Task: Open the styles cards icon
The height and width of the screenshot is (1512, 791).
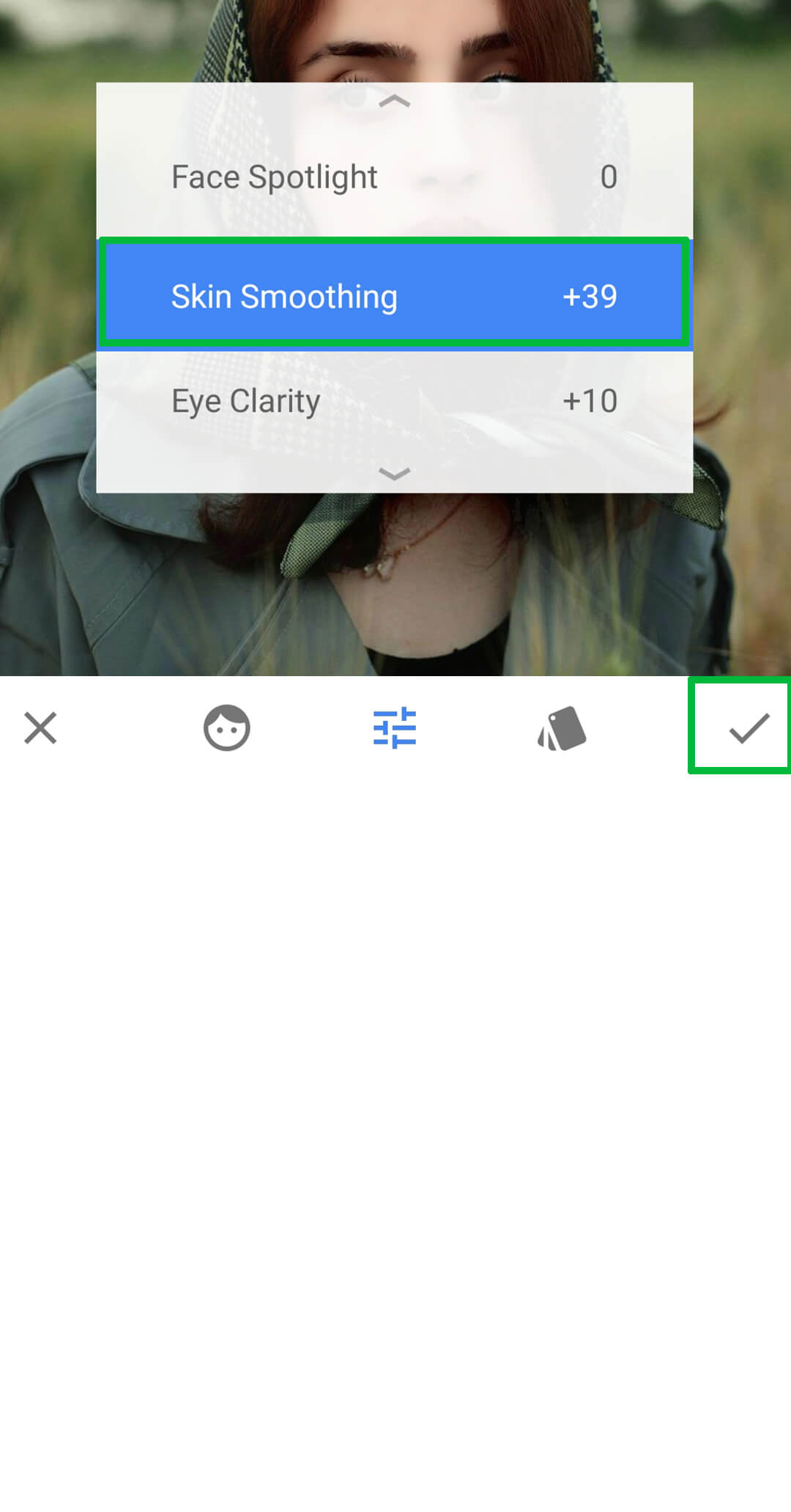Action: point(562,728)
